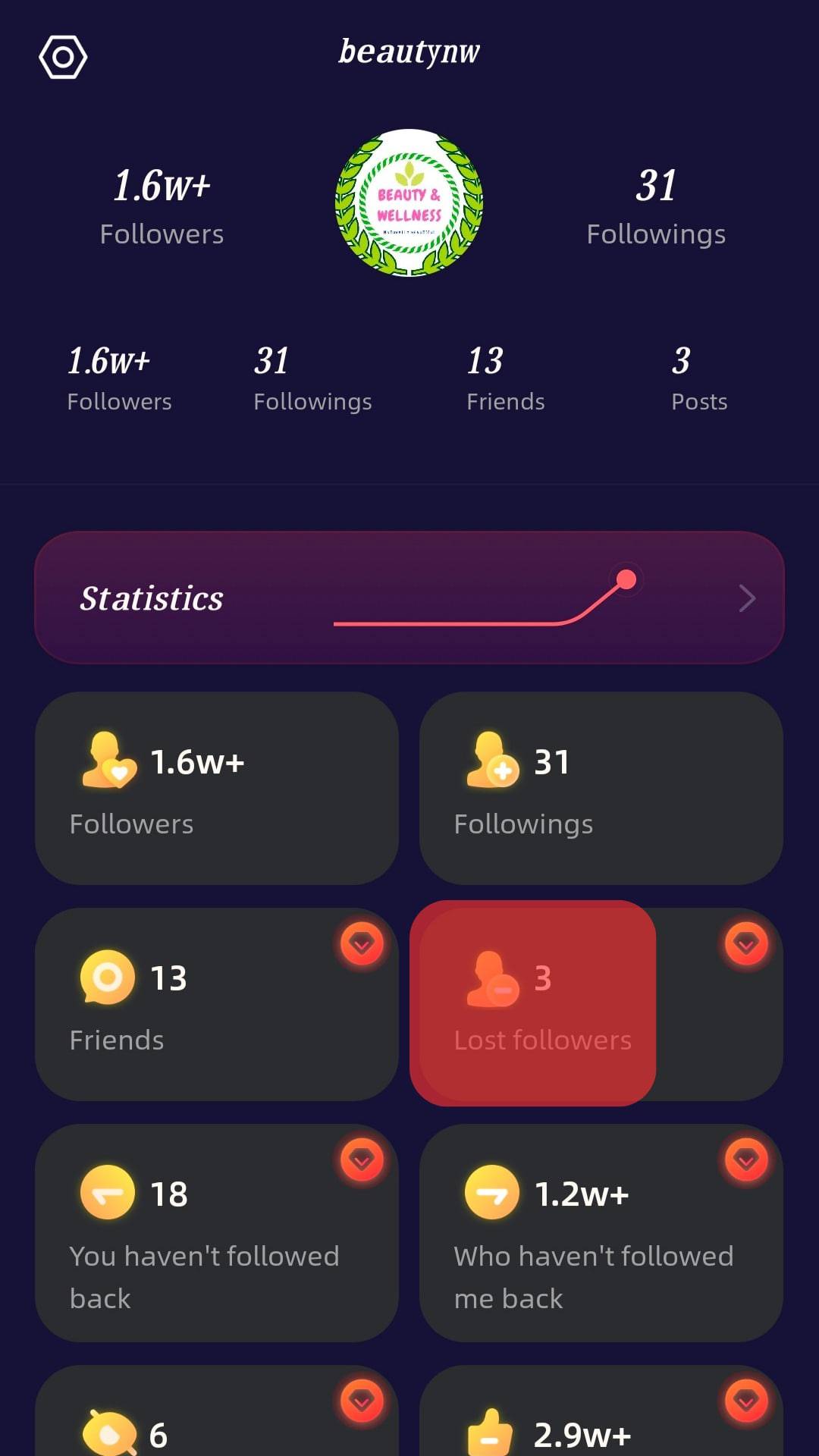This screenshot has height=1456, width=819.
Task: Tap the beautynw profile picture
Action: click(409, 203)
